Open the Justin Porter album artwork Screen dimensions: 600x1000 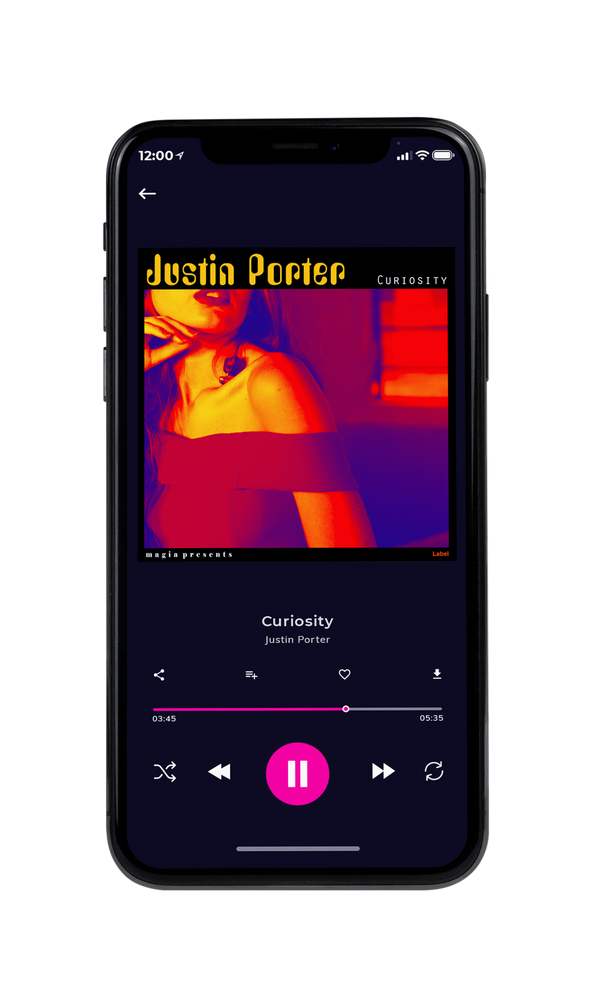click(x=296, y=404)
